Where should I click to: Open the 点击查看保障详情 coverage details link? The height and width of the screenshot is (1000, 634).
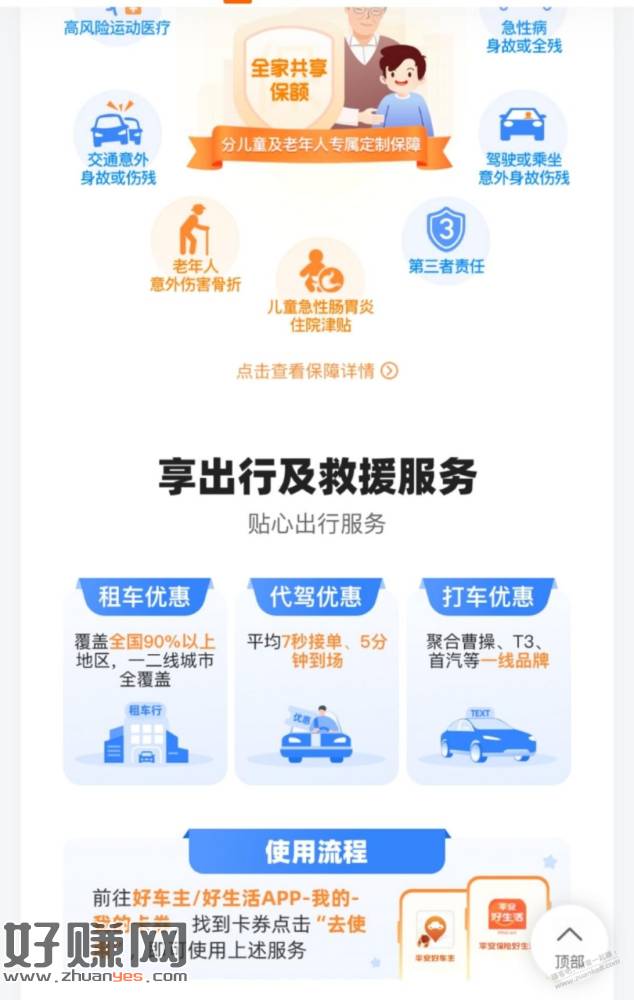(317, 371)
